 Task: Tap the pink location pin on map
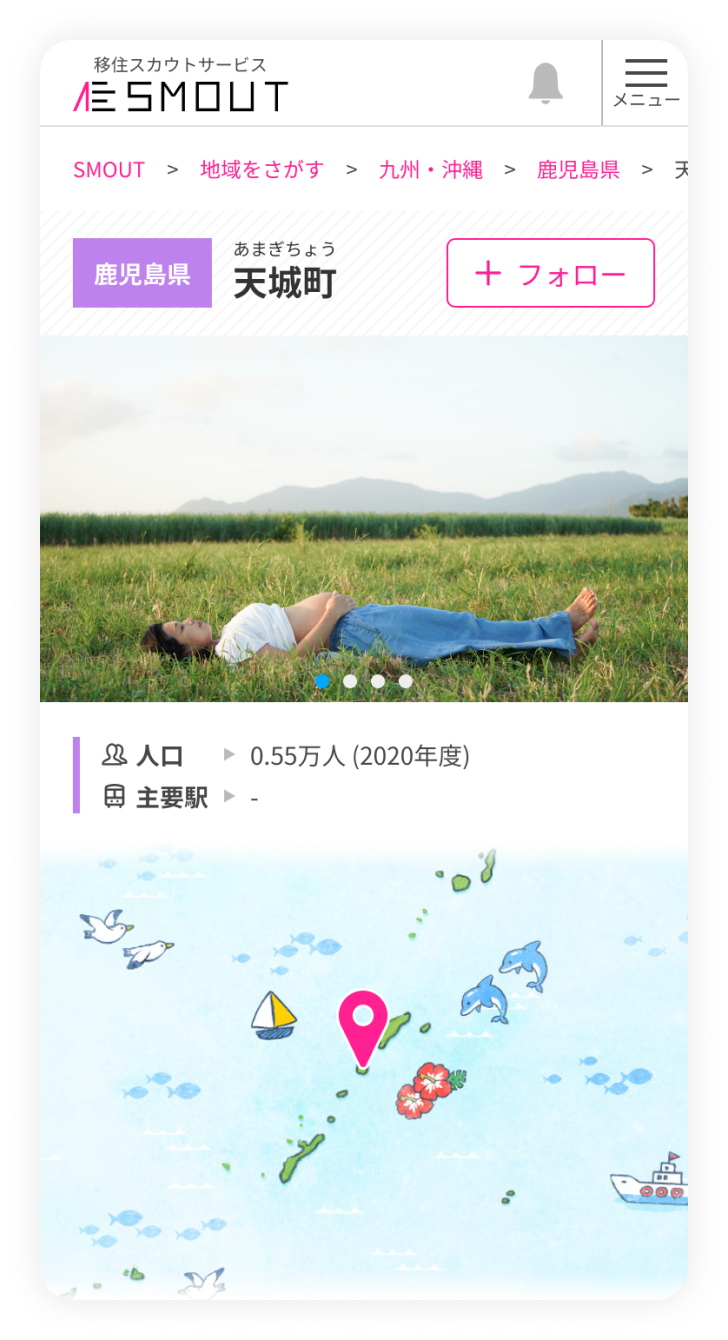pos(363,1025)
